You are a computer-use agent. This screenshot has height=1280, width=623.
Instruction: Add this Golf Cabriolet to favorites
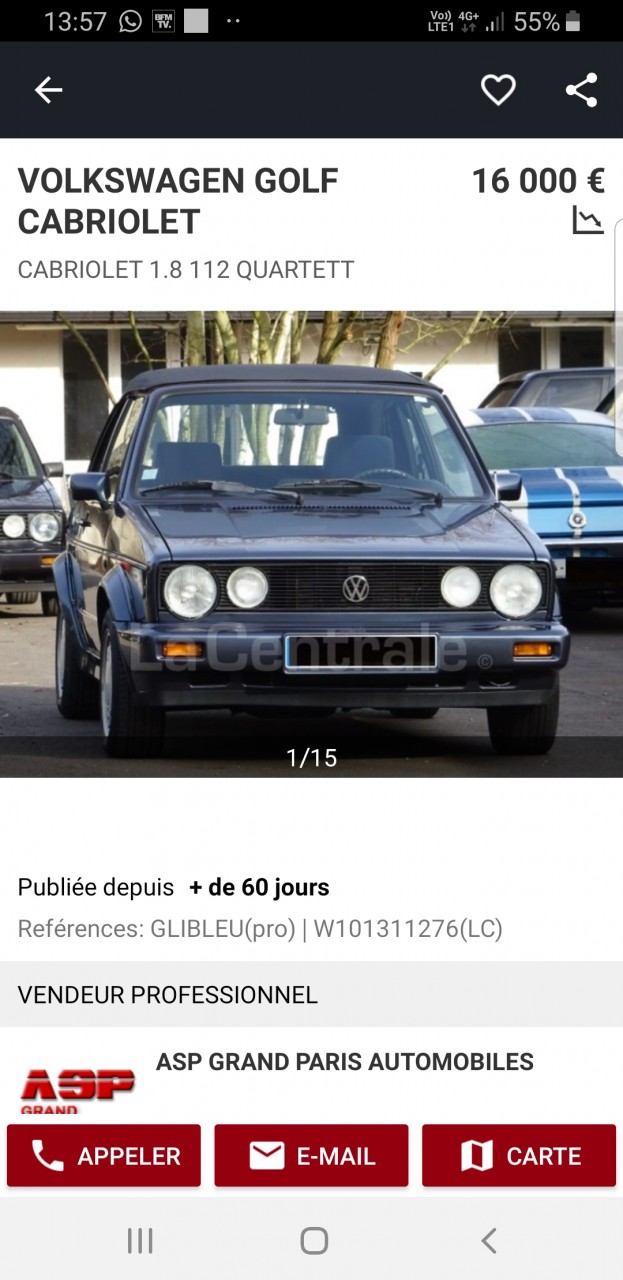[498, 90]
